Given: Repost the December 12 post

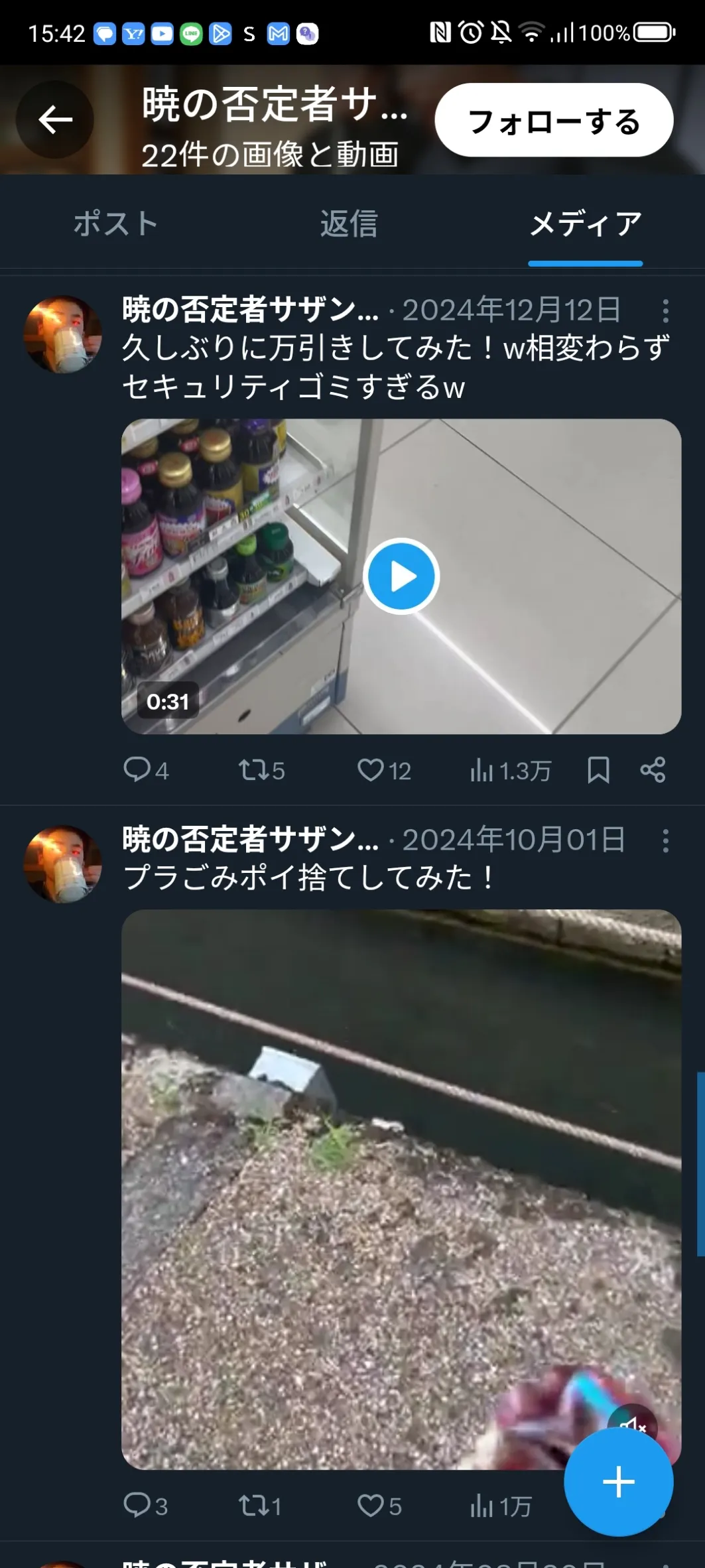Looking at the screenshot, I should (x=253, y=770).
